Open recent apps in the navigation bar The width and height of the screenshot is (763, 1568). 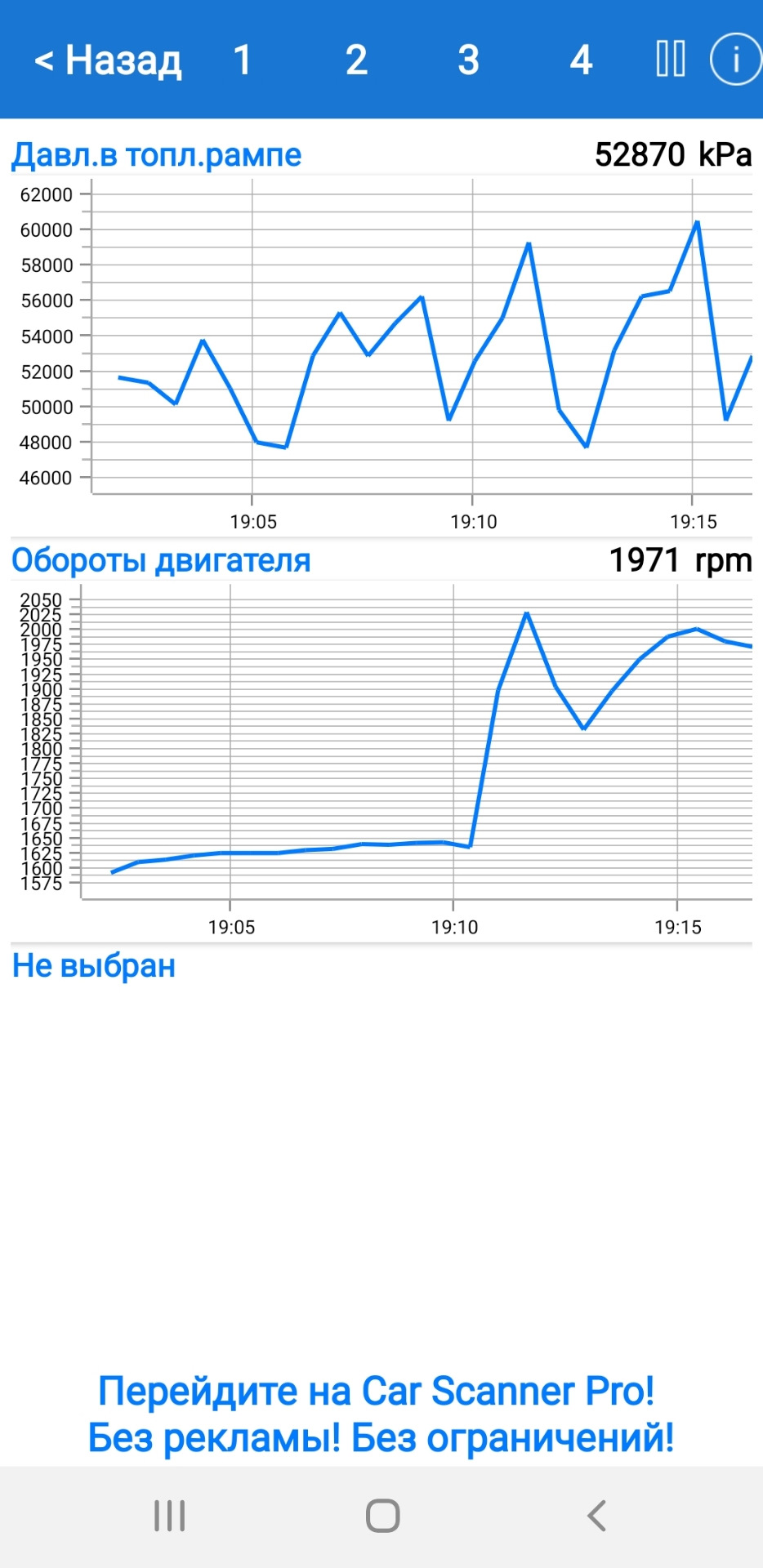pos(169,1516)
